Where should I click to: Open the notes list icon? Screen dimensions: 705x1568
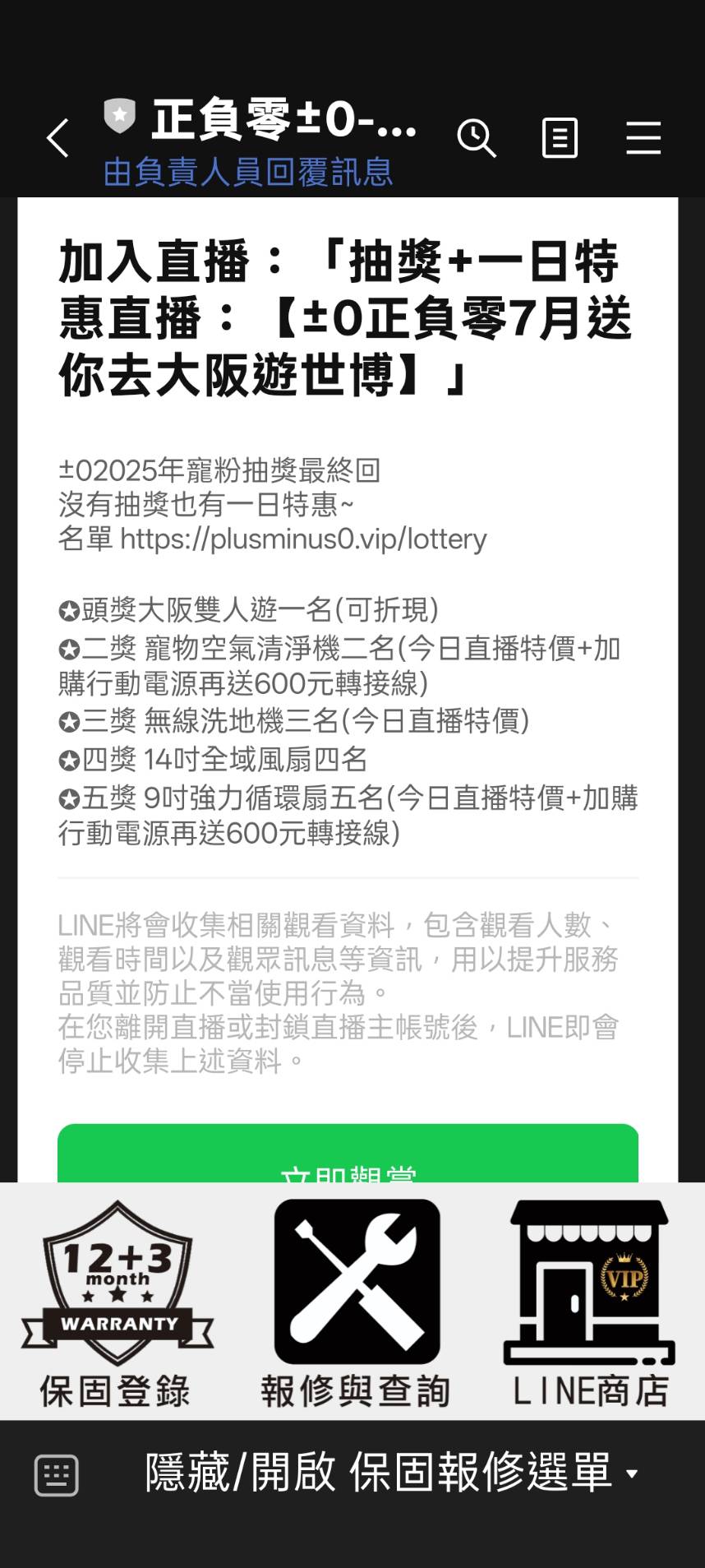click(560, 137)
